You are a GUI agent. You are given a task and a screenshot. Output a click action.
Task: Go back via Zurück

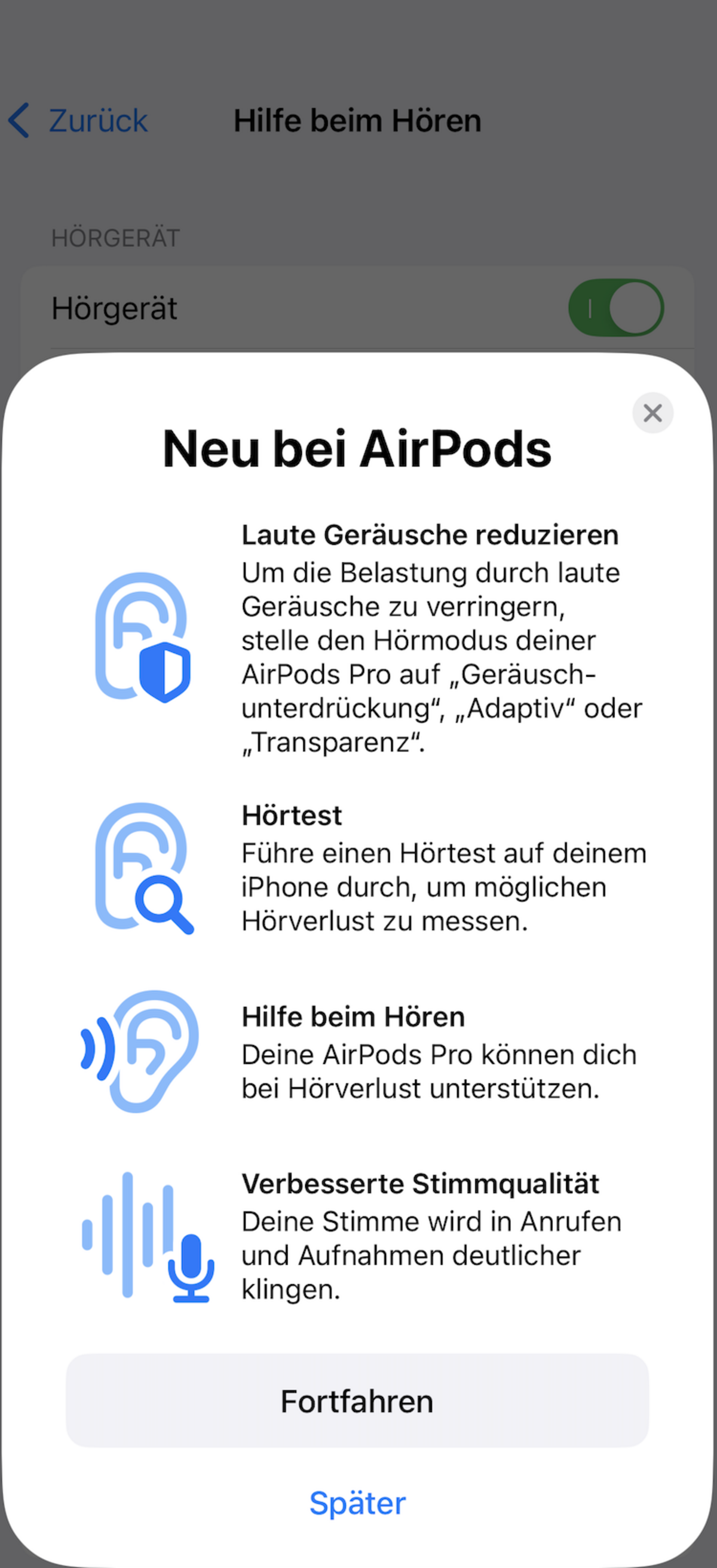(78, 121)
